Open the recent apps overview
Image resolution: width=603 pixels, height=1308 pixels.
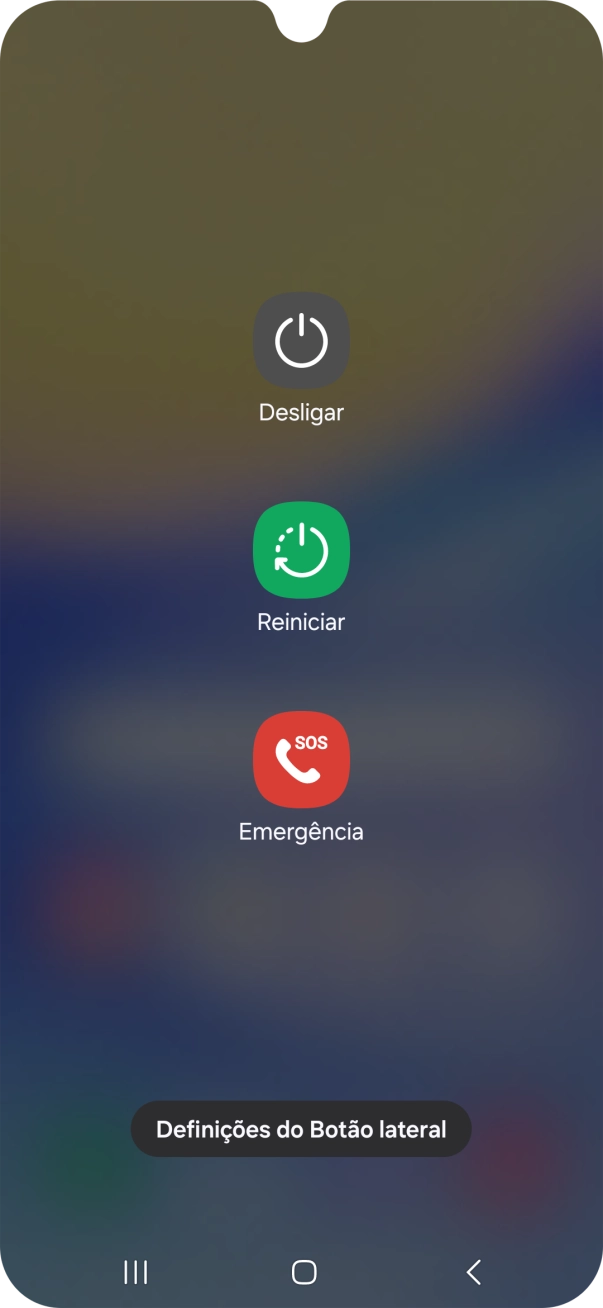click(x=135, y=1272)
